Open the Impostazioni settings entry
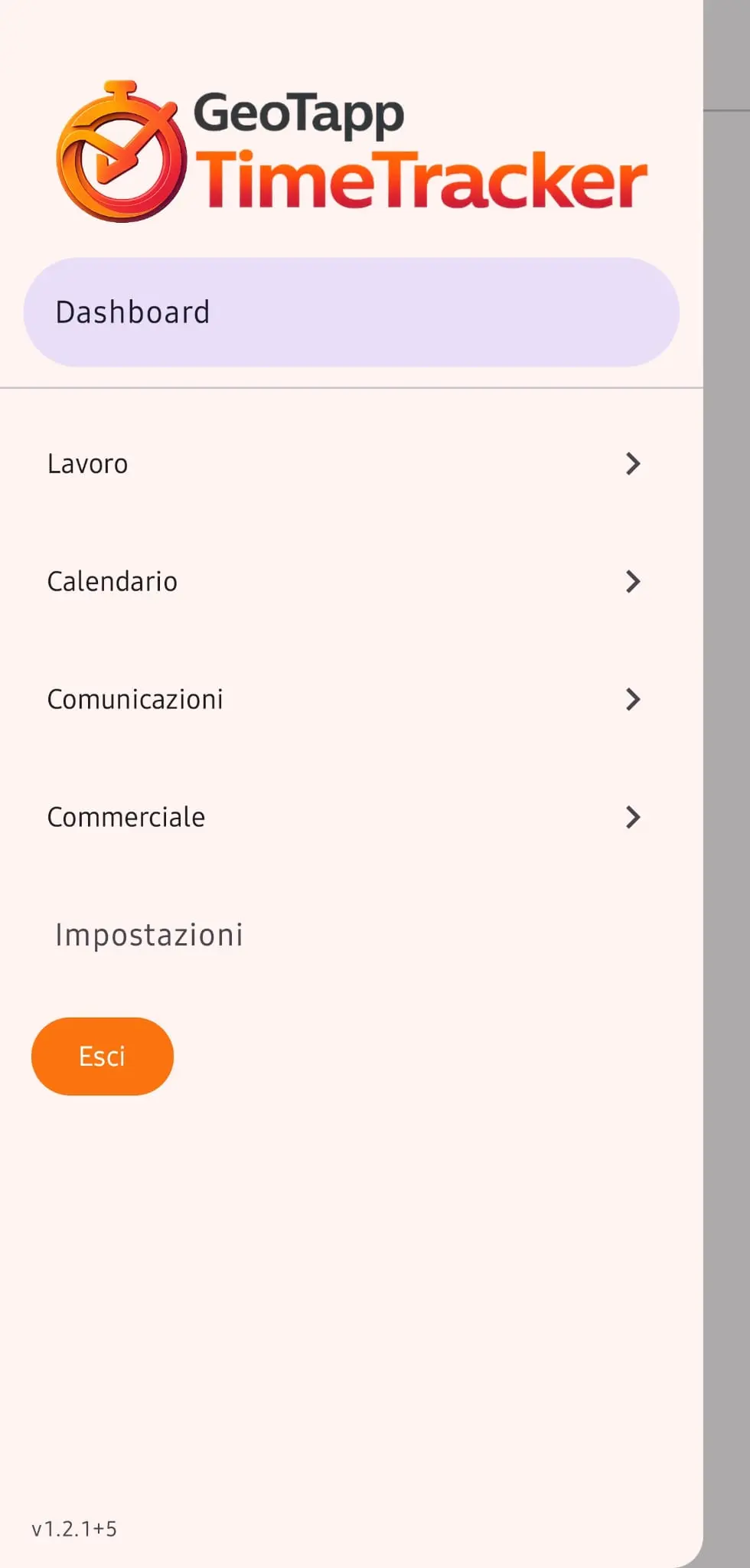 148,933
